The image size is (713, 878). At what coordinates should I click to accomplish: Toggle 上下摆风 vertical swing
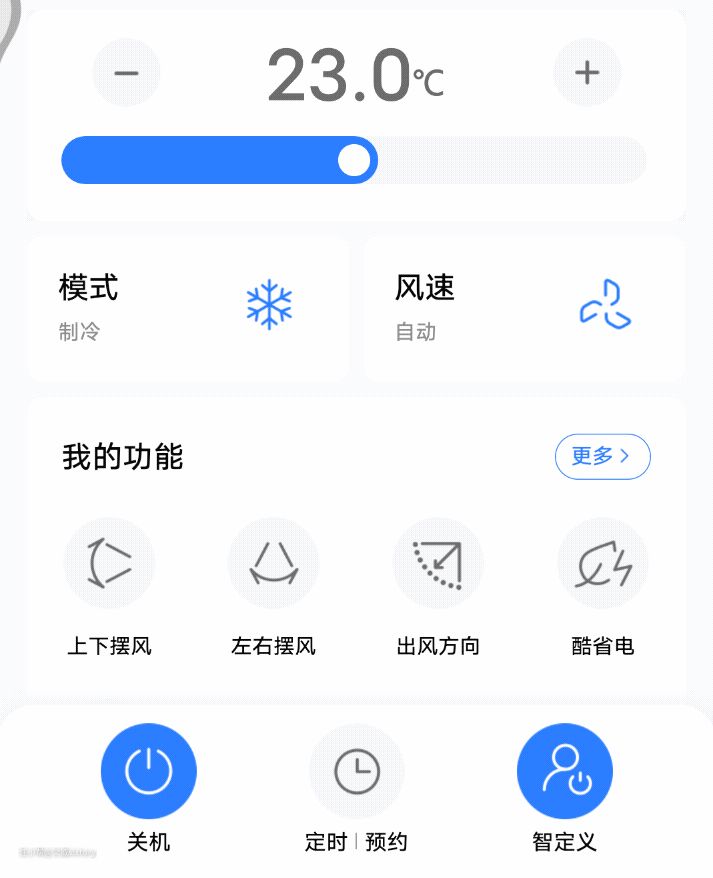(x=109, y=564)
